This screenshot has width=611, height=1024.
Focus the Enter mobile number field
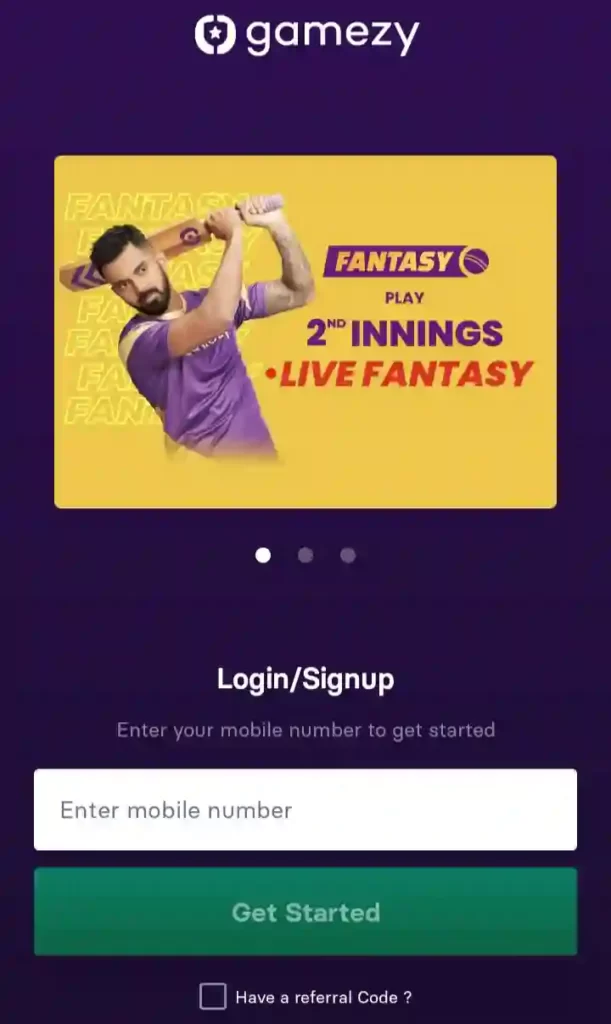click(305, 810)
